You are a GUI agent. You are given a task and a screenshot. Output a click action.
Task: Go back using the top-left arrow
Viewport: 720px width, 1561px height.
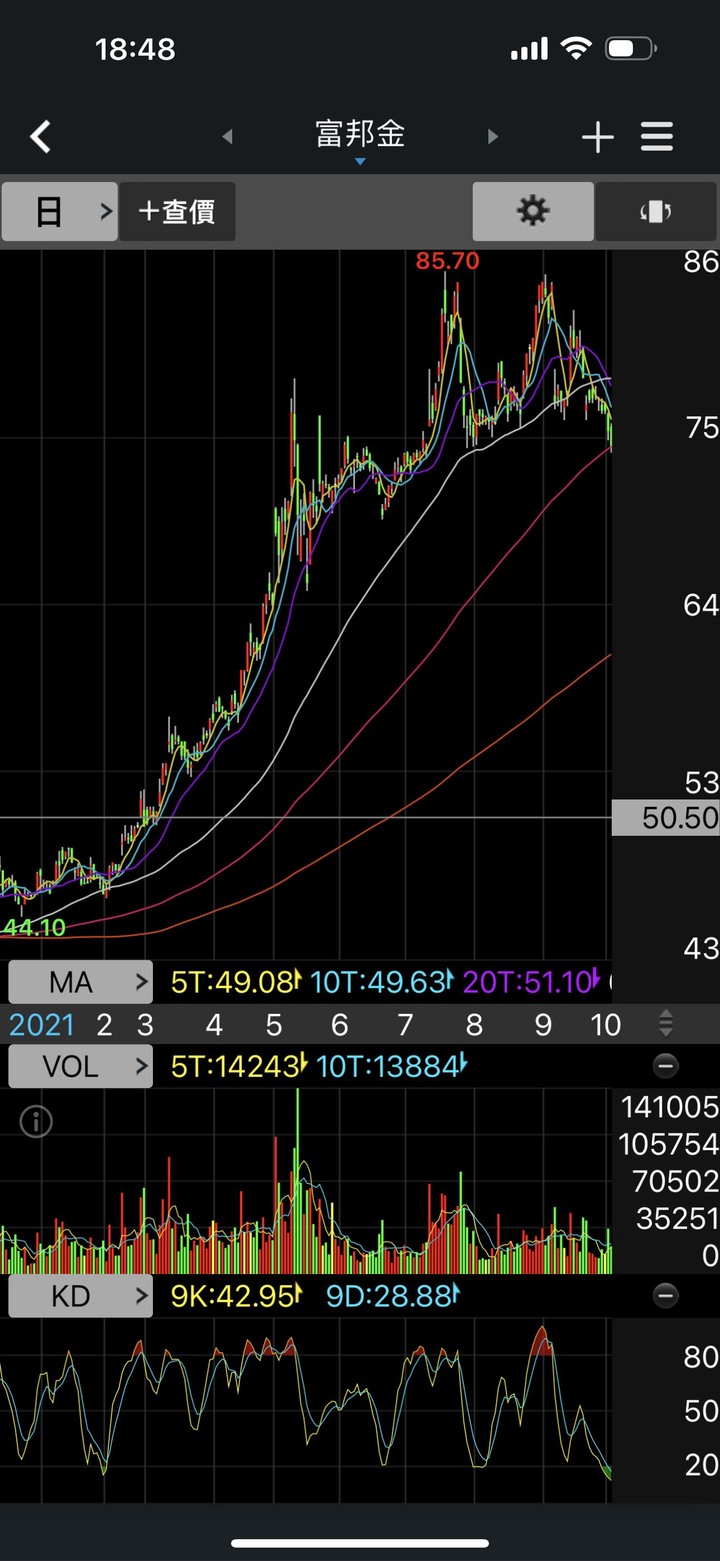tap(40, 136)
